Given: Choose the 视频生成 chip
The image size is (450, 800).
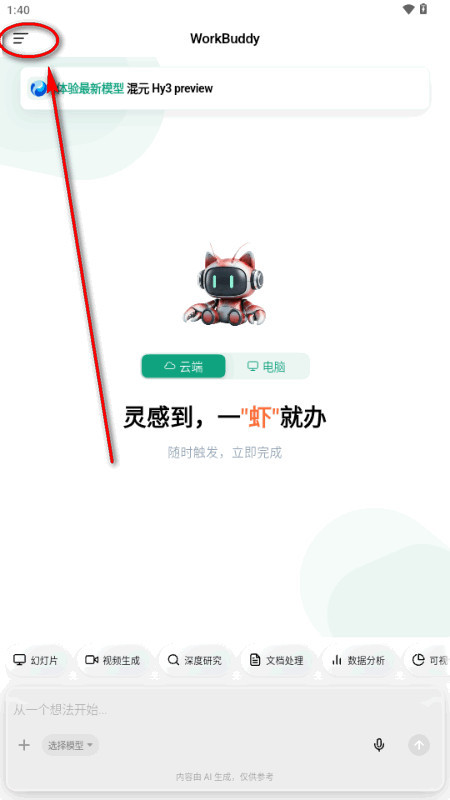Looking at the screenshot, I should [x=112, y=660].
